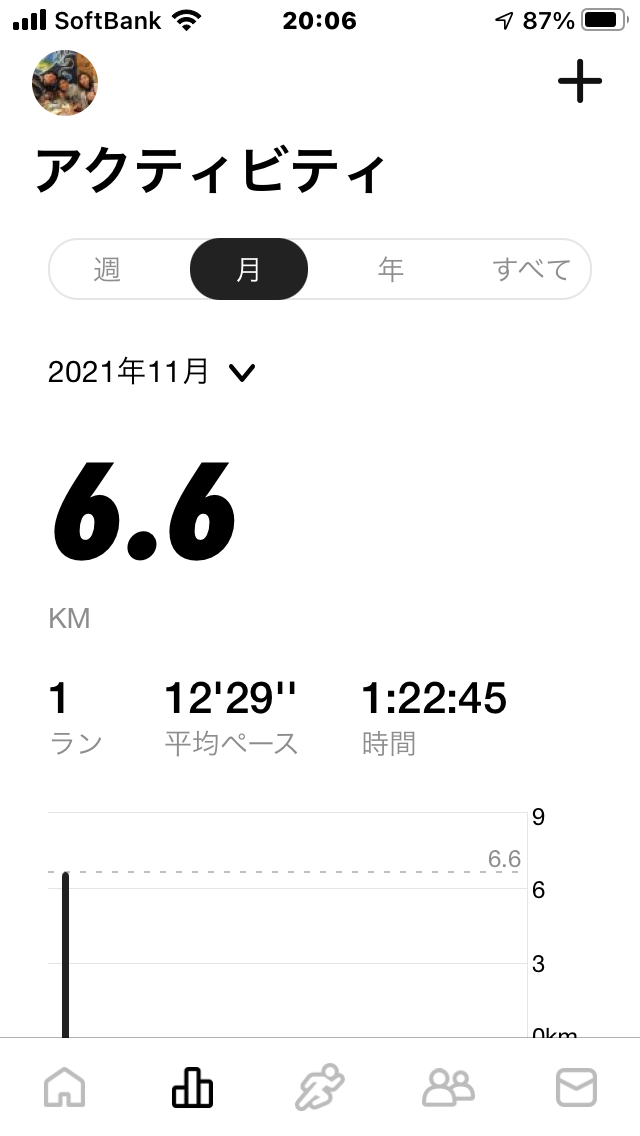Open the inbox envelope tab
This screenshot has height=1136, width=640.
click(x=576, y=1087)
